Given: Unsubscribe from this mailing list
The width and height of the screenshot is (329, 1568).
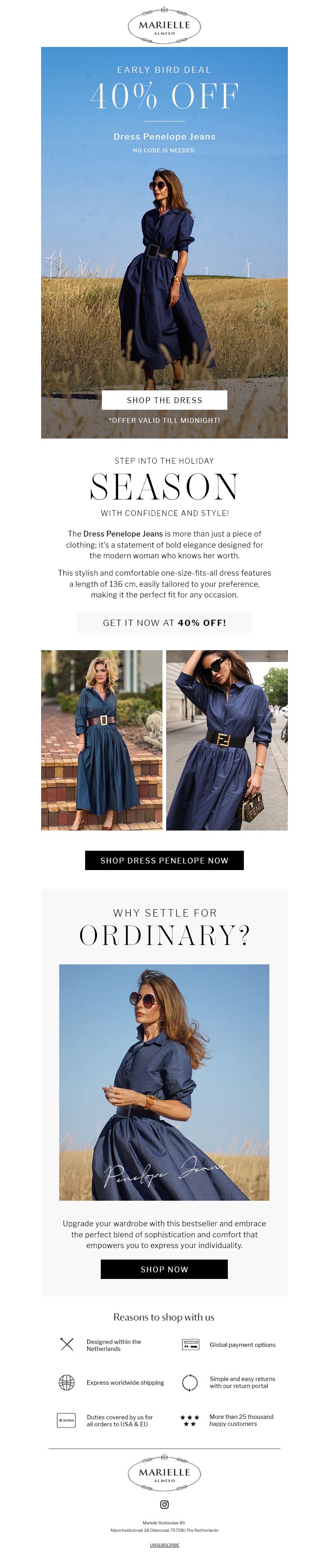Looking at the screenshot, I should tap(164, 1545).
